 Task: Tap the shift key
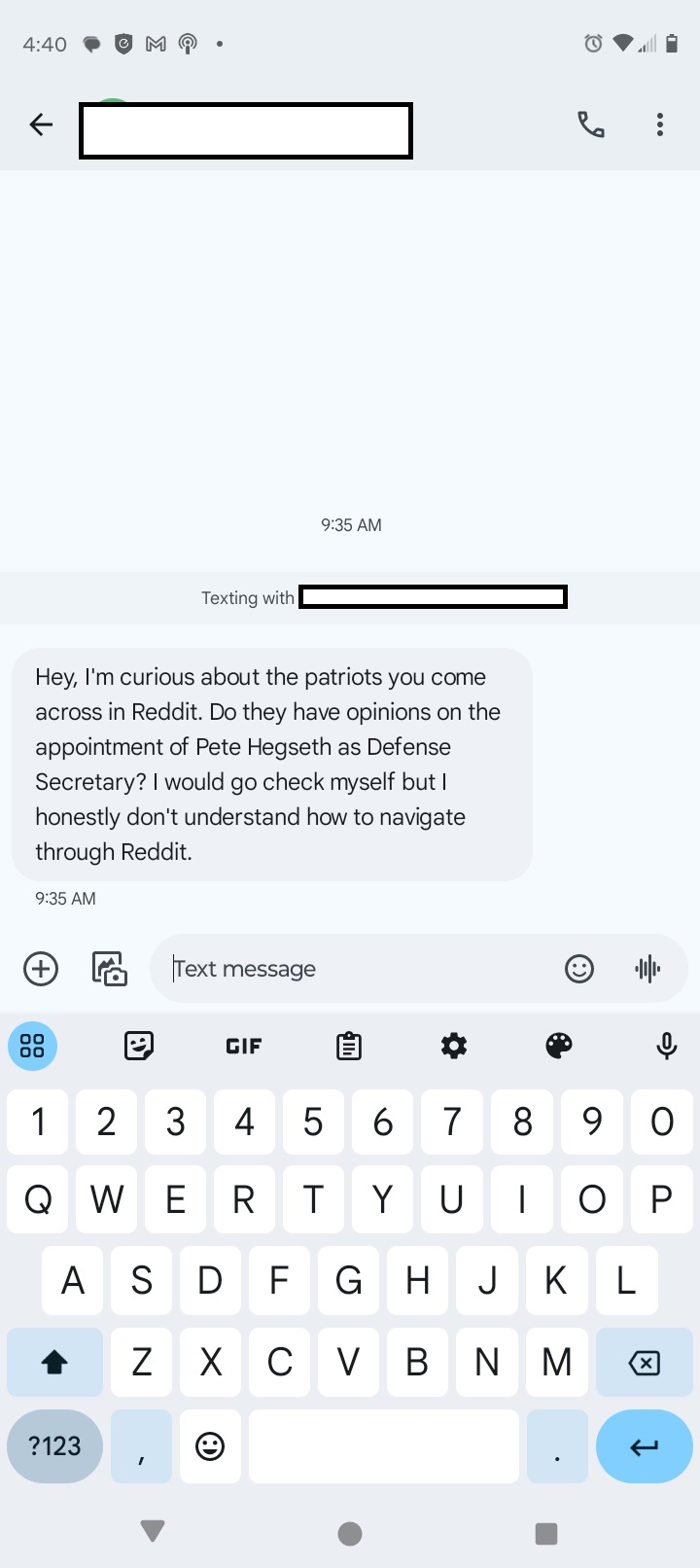coord(54,1362)
